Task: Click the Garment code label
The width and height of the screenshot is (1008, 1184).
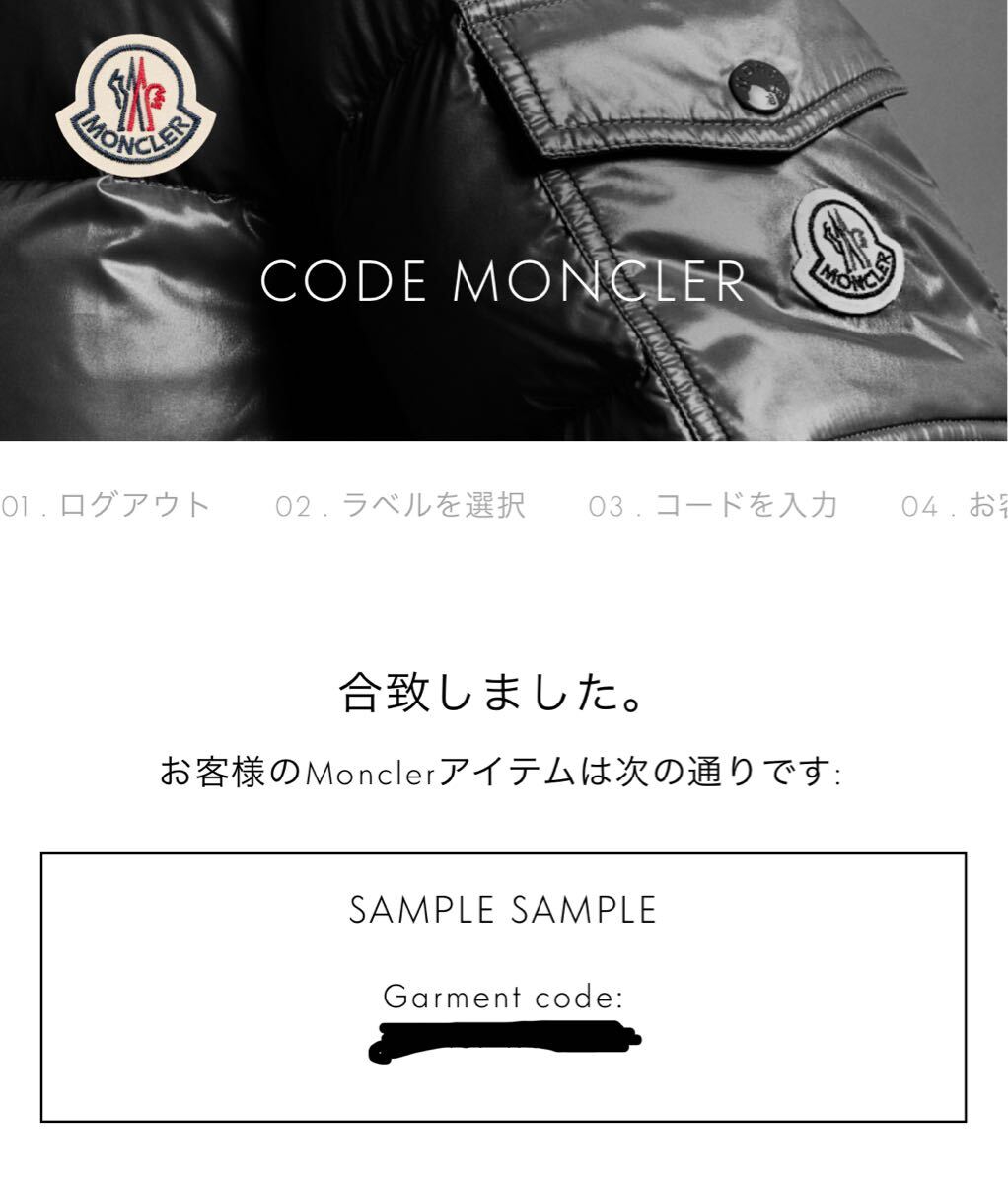Action: [x=504, y=997]
